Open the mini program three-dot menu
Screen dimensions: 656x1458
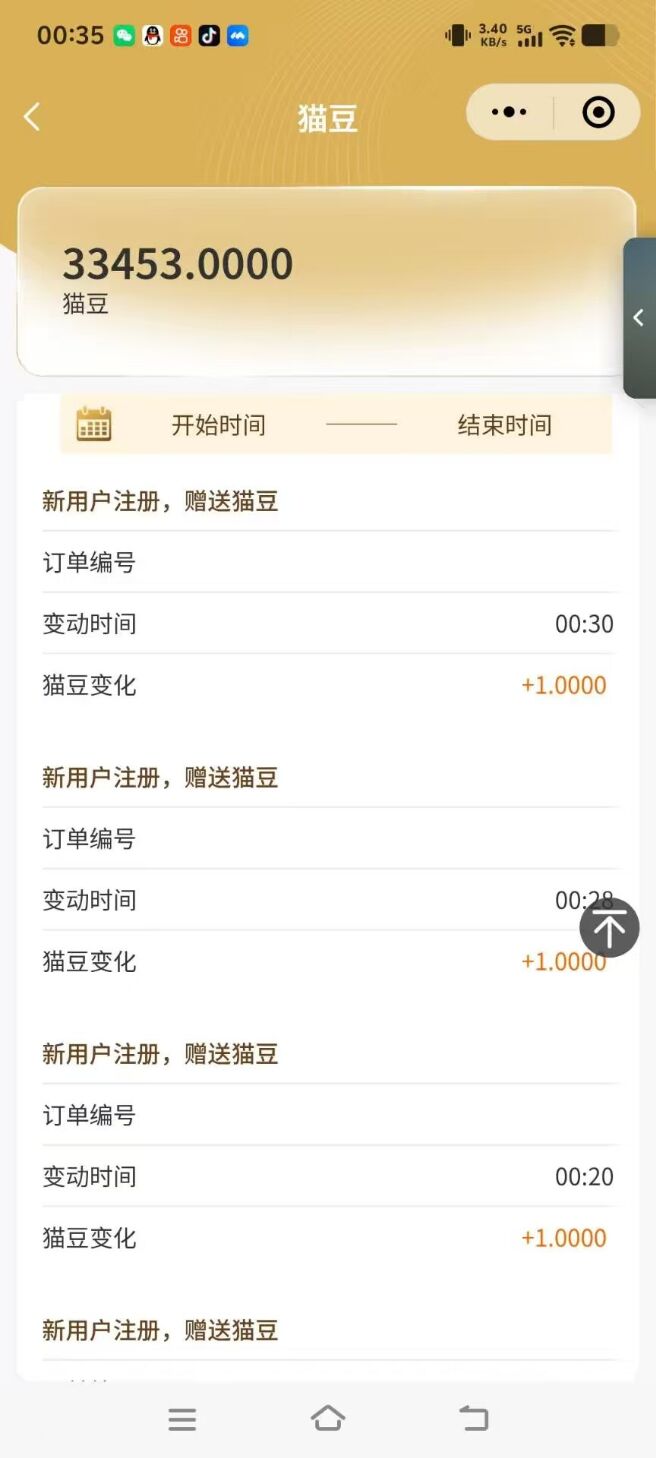pyautogui.click(x=509, y=112)
